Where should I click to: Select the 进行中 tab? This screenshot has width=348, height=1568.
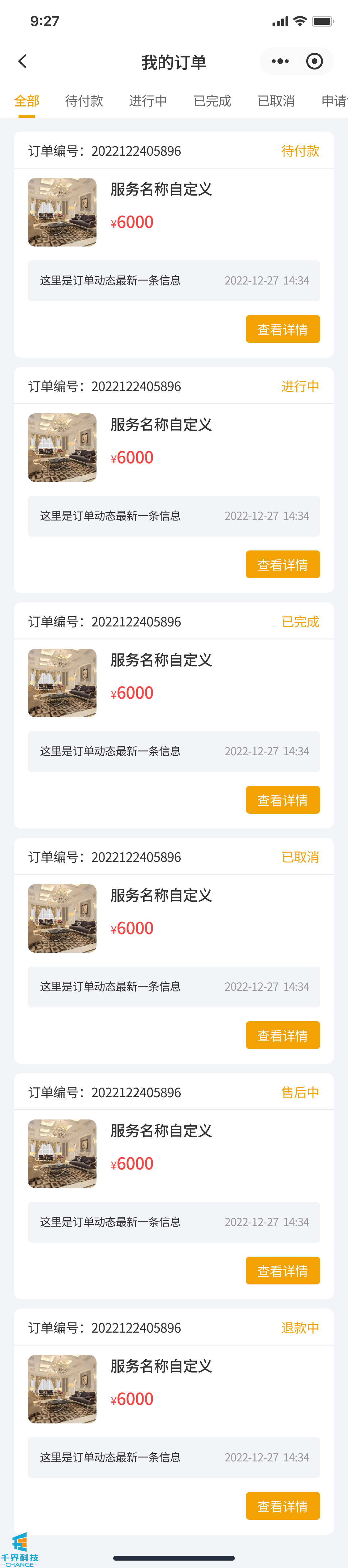(x=148, y=101)
